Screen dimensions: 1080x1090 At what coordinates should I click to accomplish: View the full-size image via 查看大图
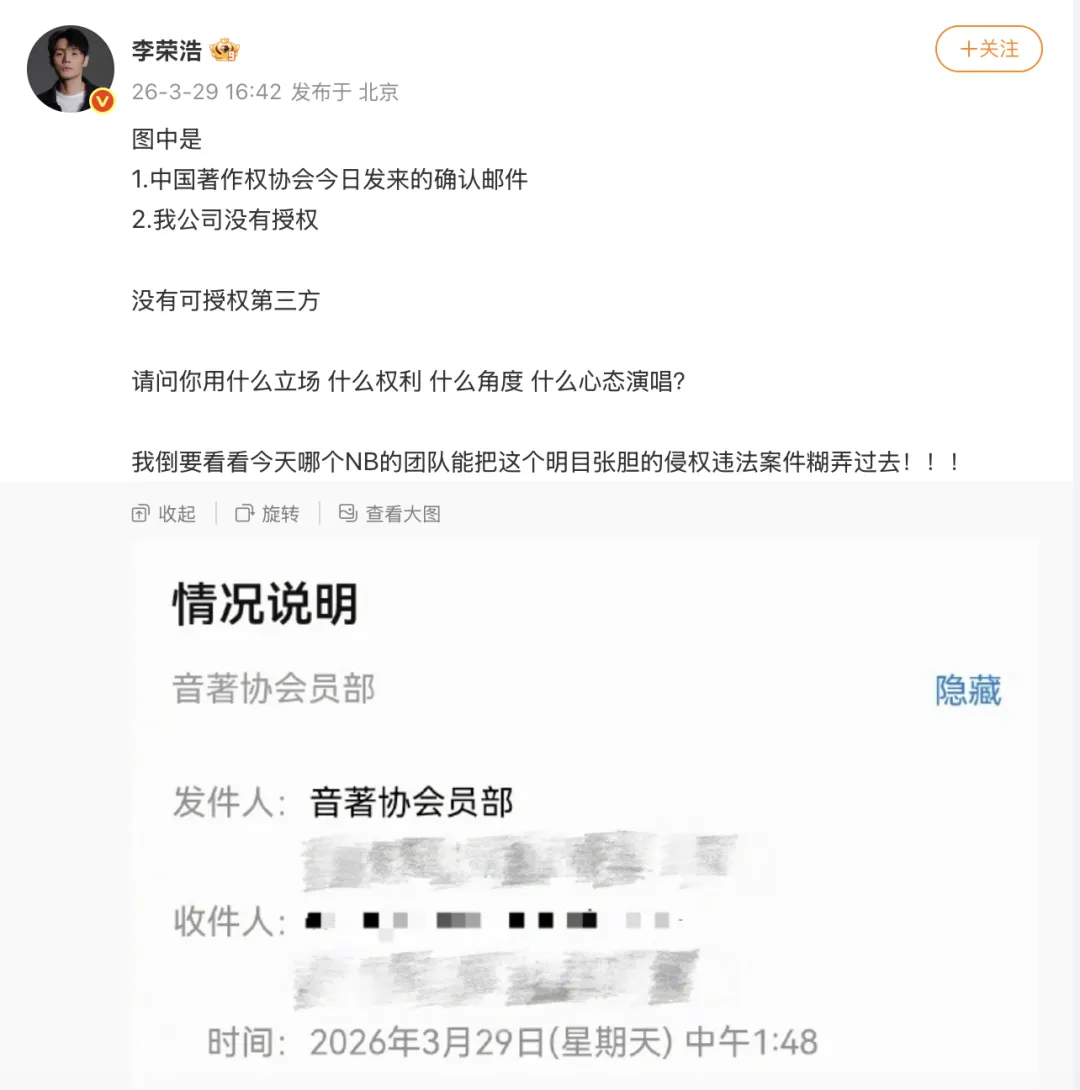click(390, 514)
